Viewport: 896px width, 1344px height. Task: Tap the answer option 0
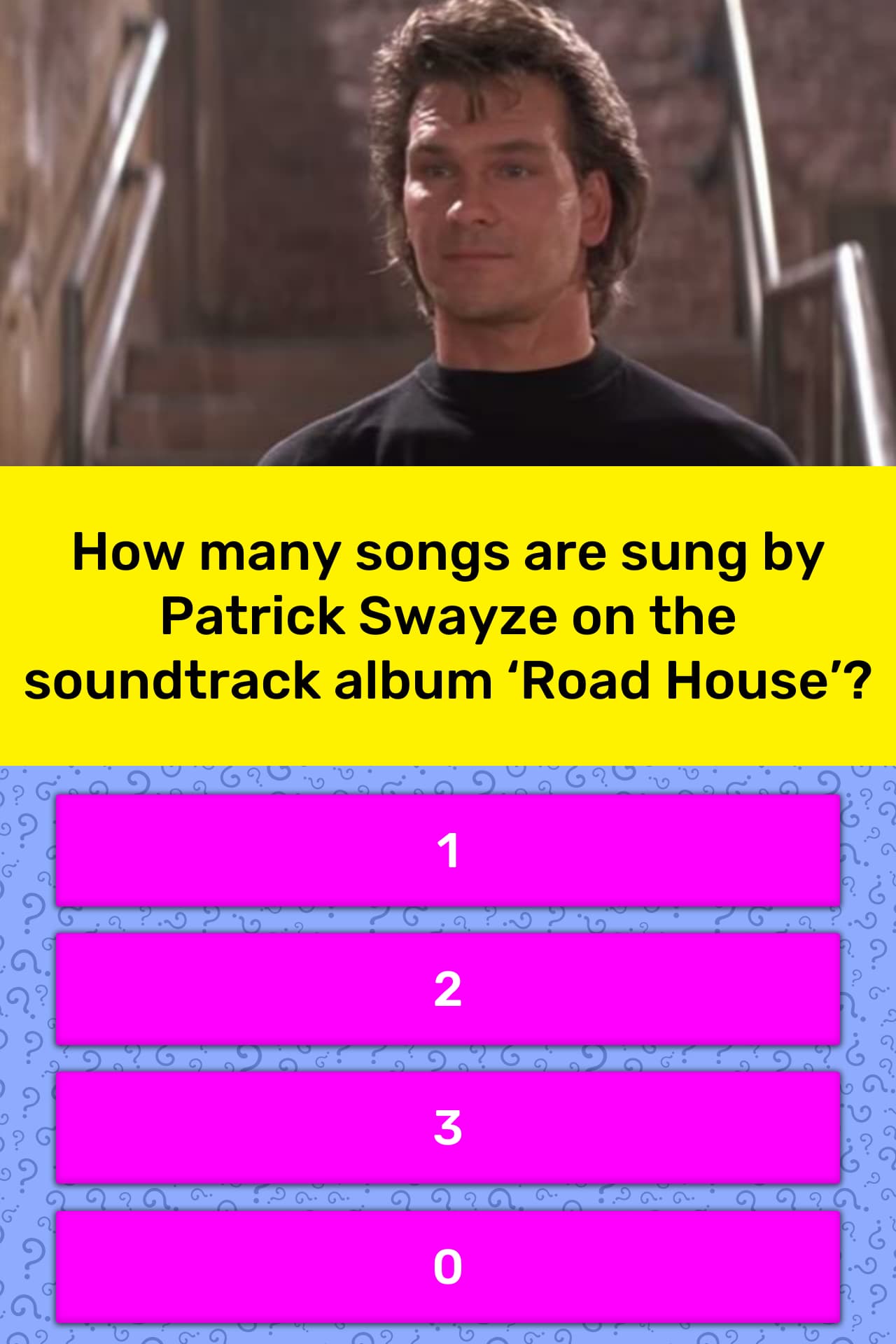click(x=448, y=1266)
